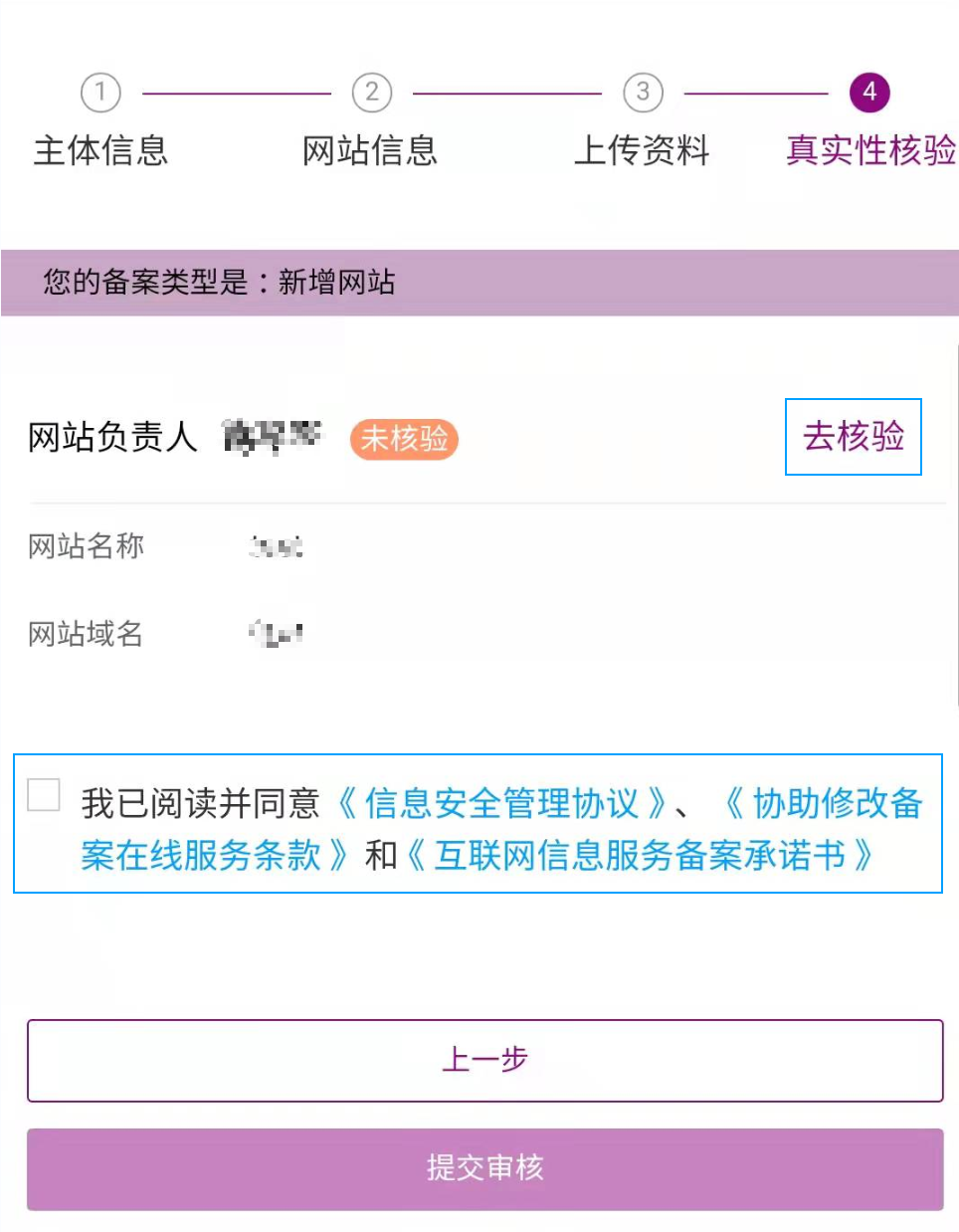Go back with the 上一步 button
This screenshot has width=959, height=1232.
[484, 1060]
